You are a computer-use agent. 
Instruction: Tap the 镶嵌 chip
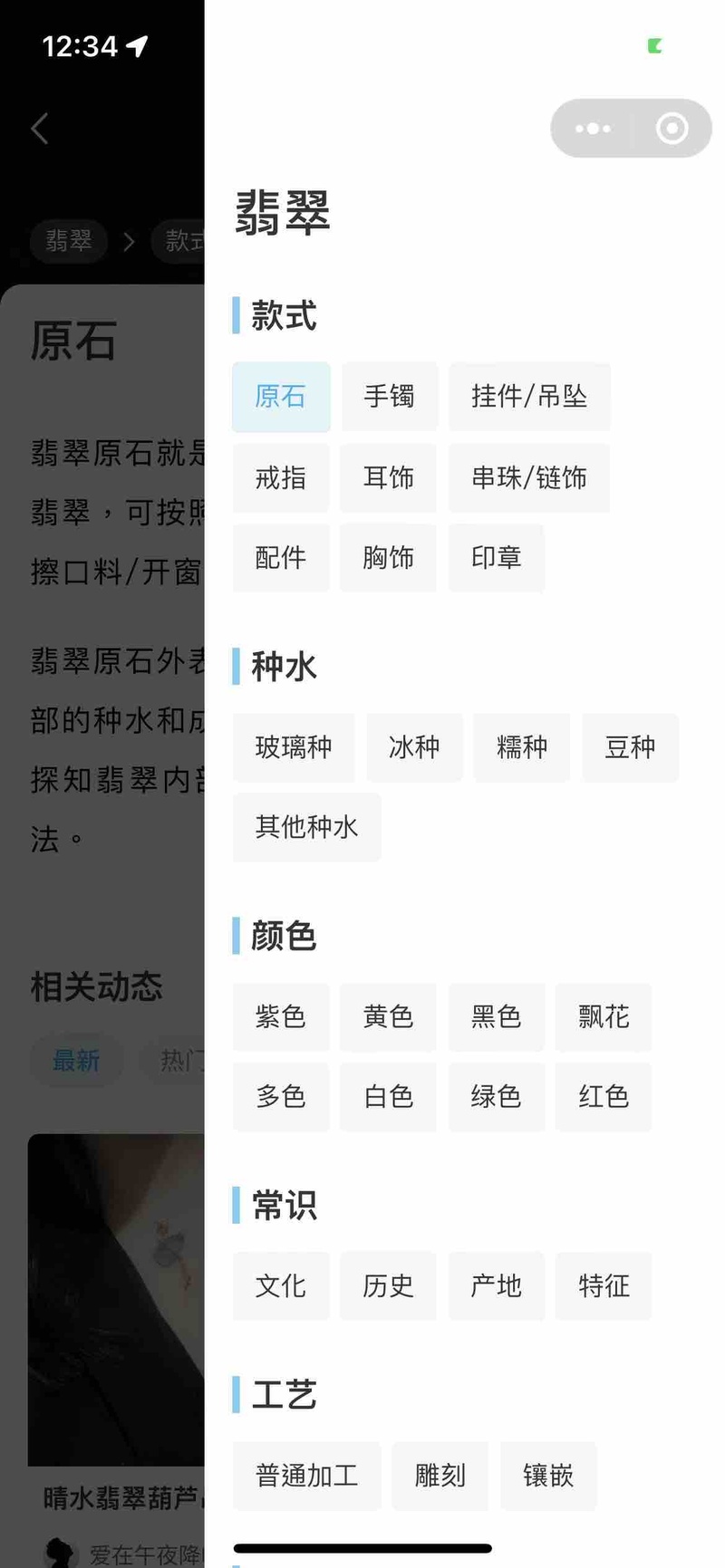tap(548, 1477)
